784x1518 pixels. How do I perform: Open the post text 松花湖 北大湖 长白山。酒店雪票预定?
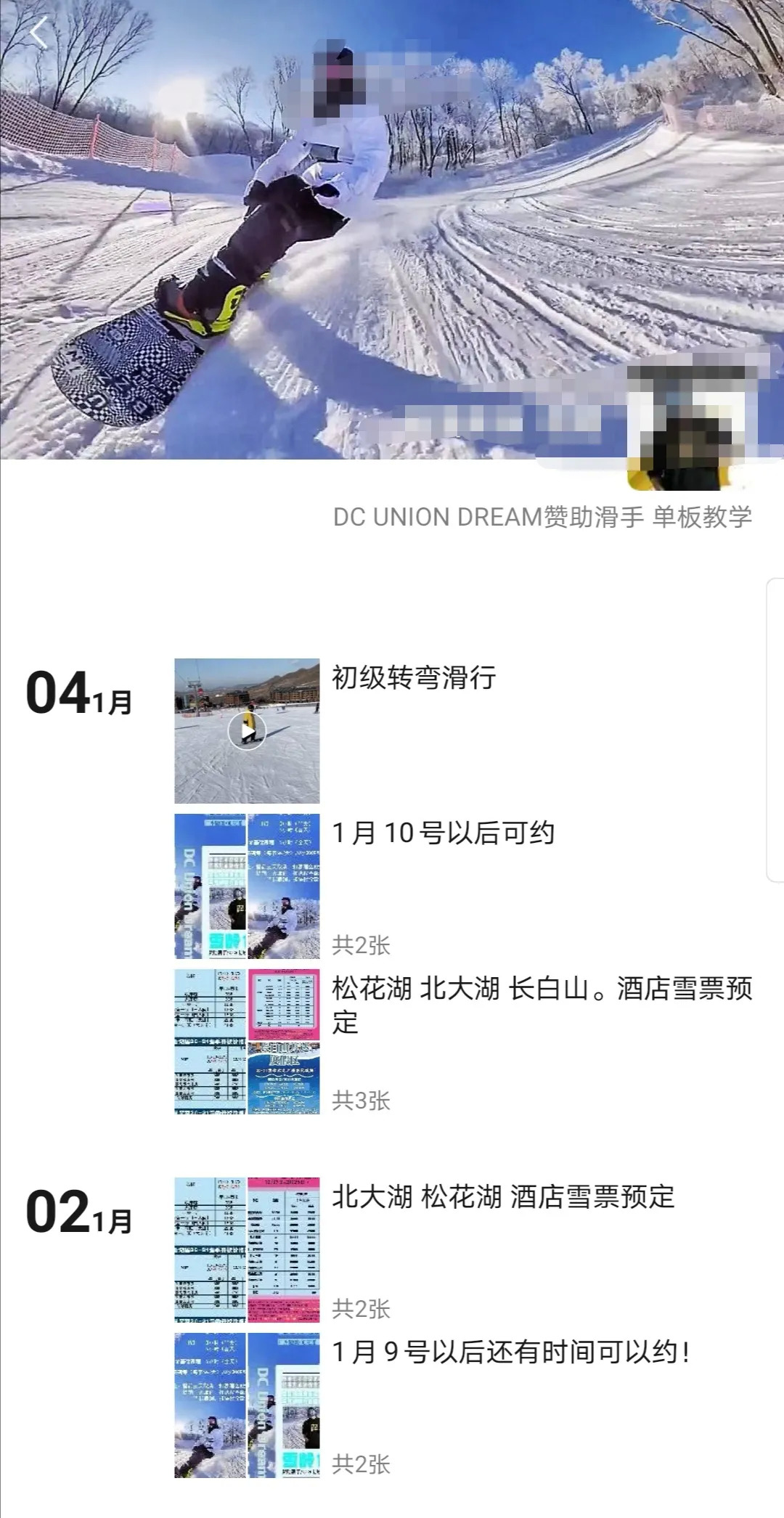coord(542,1005)
